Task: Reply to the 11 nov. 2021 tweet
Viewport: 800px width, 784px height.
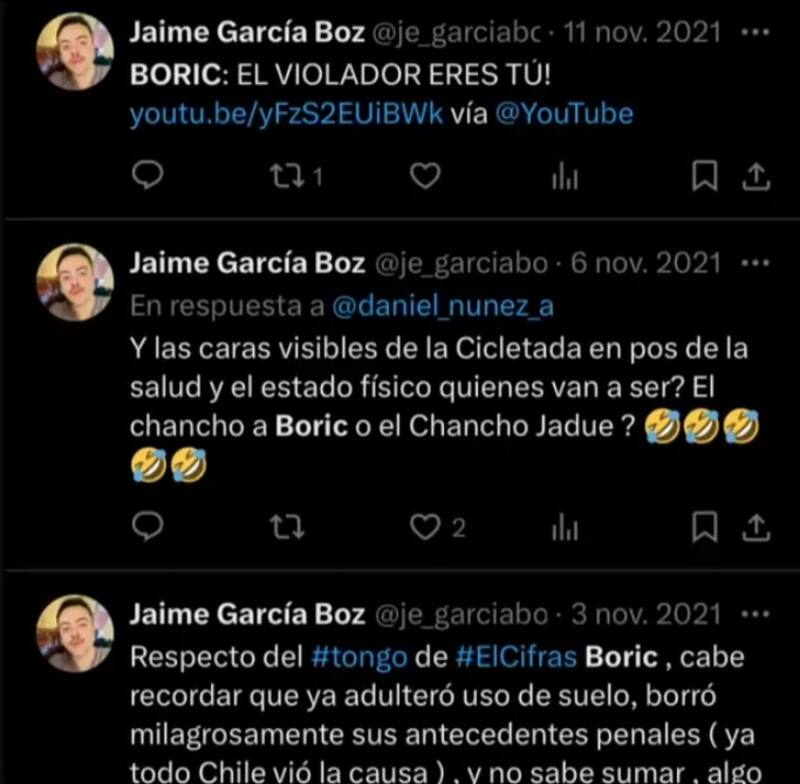Action: [148, 177]
